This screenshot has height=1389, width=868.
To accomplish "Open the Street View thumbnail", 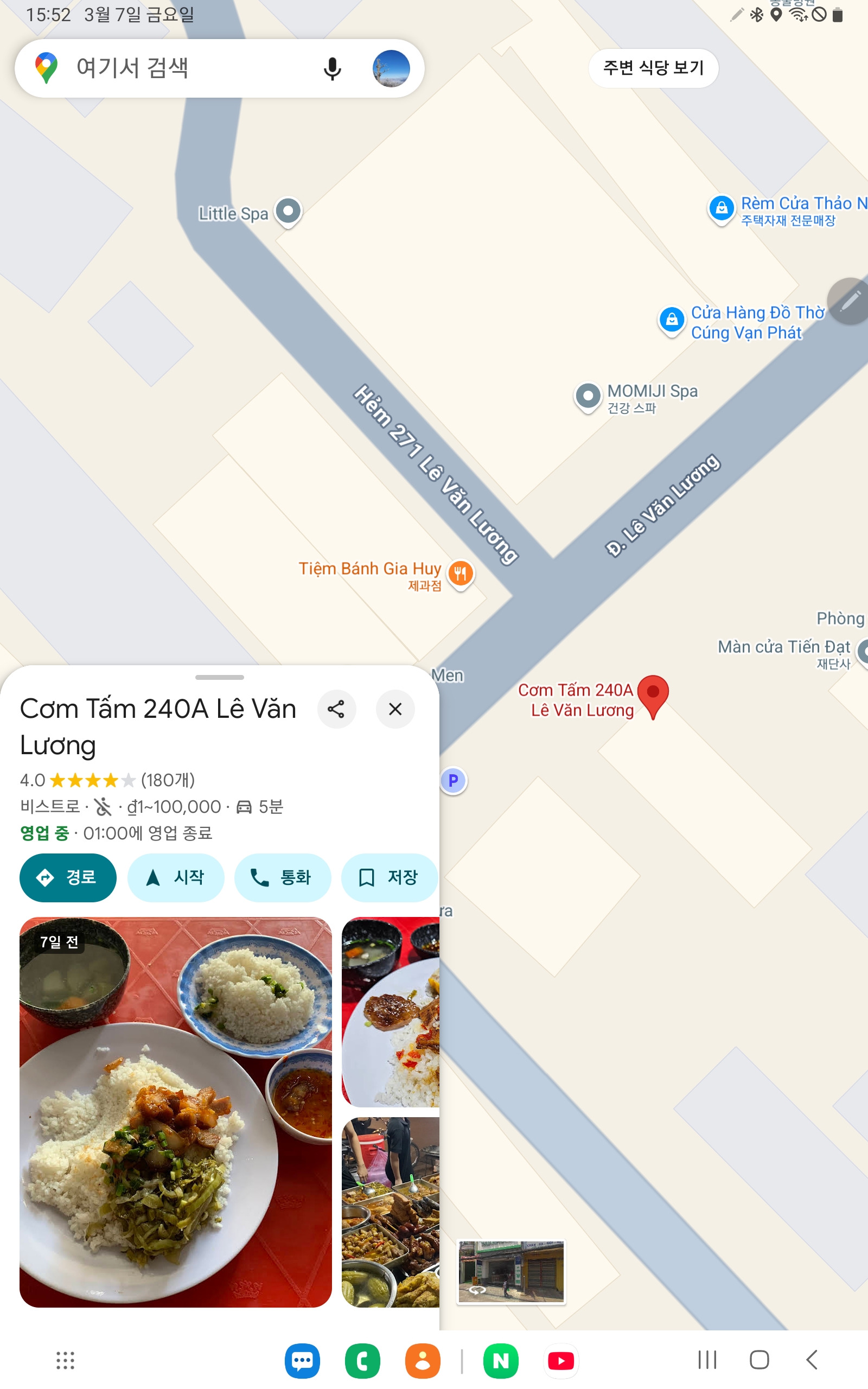I will point(510,1271).
